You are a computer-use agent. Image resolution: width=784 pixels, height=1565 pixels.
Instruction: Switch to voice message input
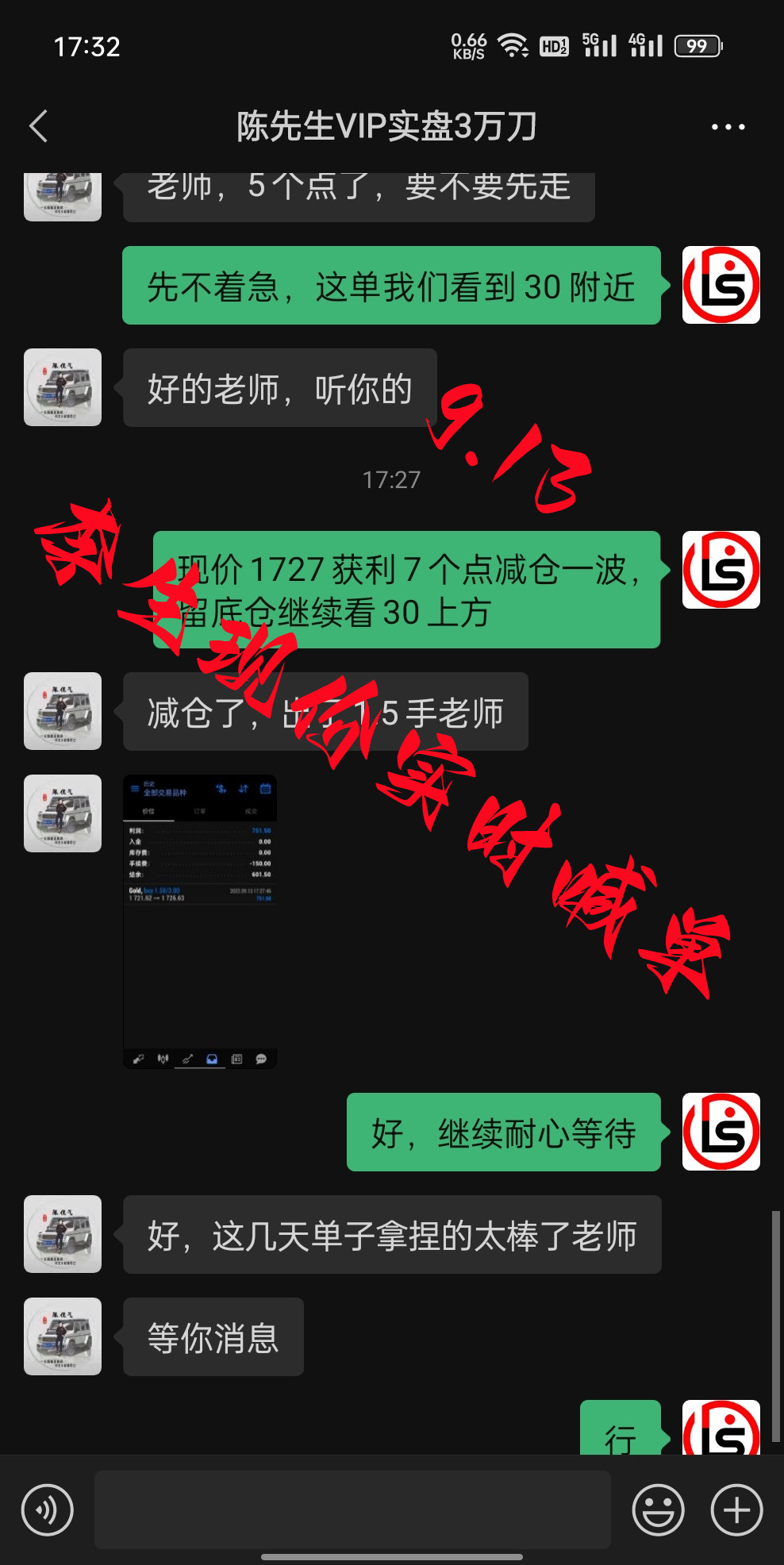[x=48, y=1509]
